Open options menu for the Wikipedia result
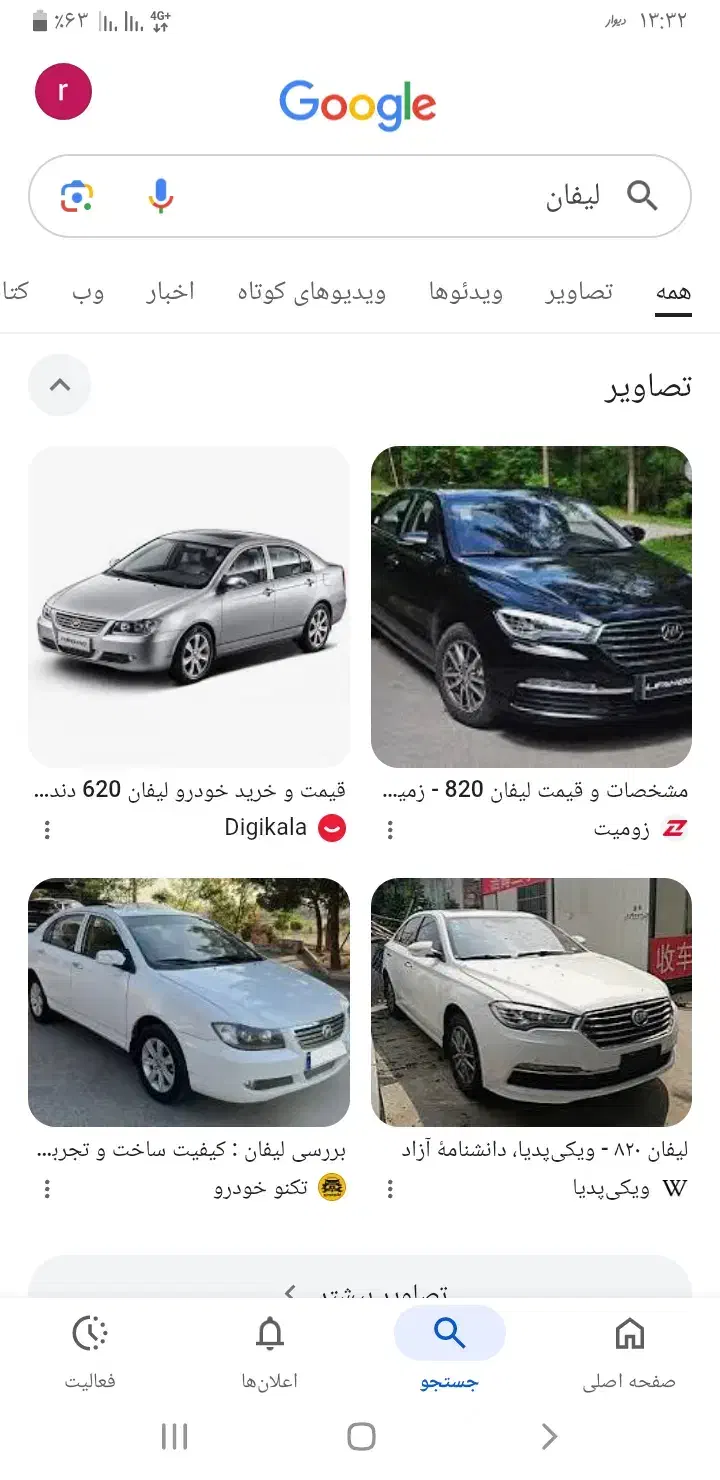Image resolution: width=720 pixels, height=1480 pixels. [x=389, y=1189]
